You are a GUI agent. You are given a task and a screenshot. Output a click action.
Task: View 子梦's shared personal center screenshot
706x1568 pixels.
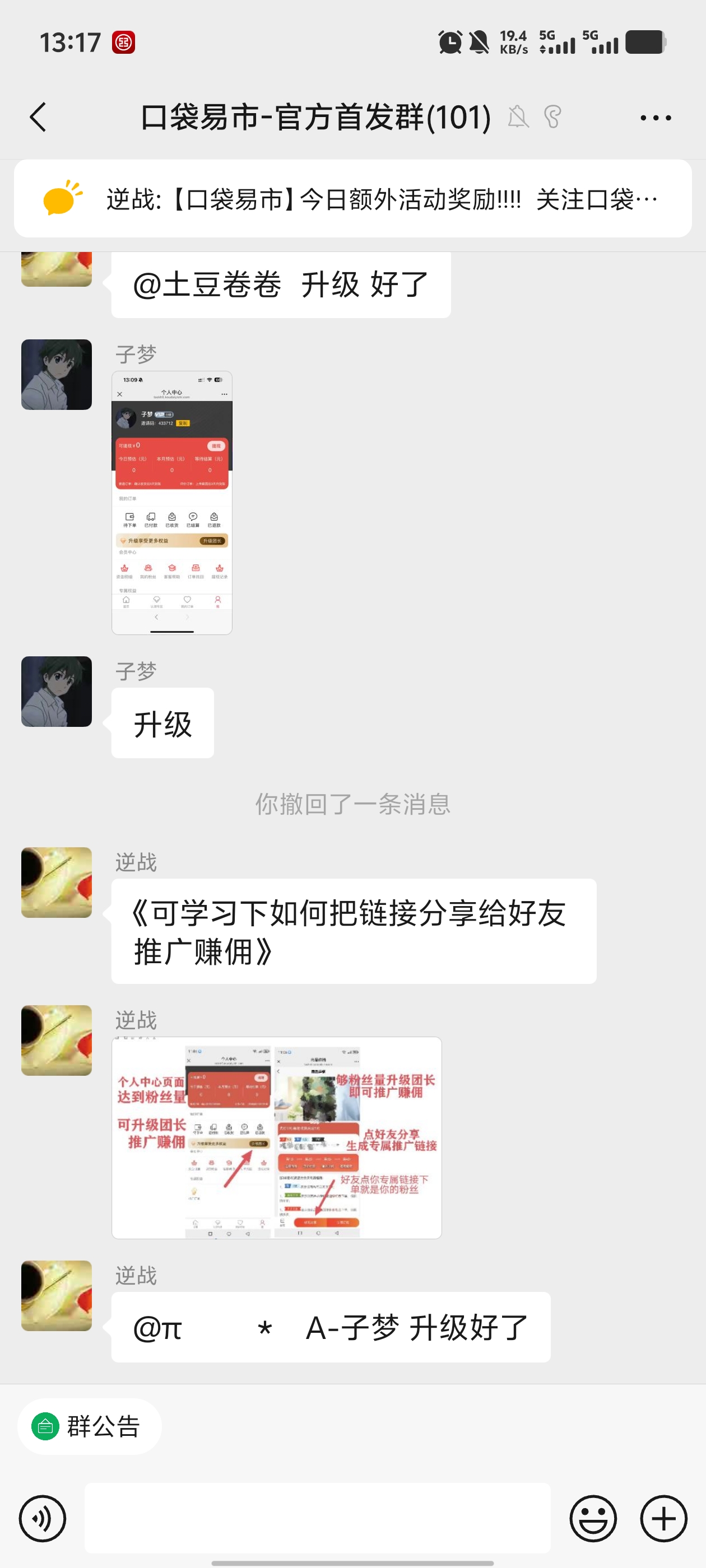pyautogui.click(x=172, y=503)
